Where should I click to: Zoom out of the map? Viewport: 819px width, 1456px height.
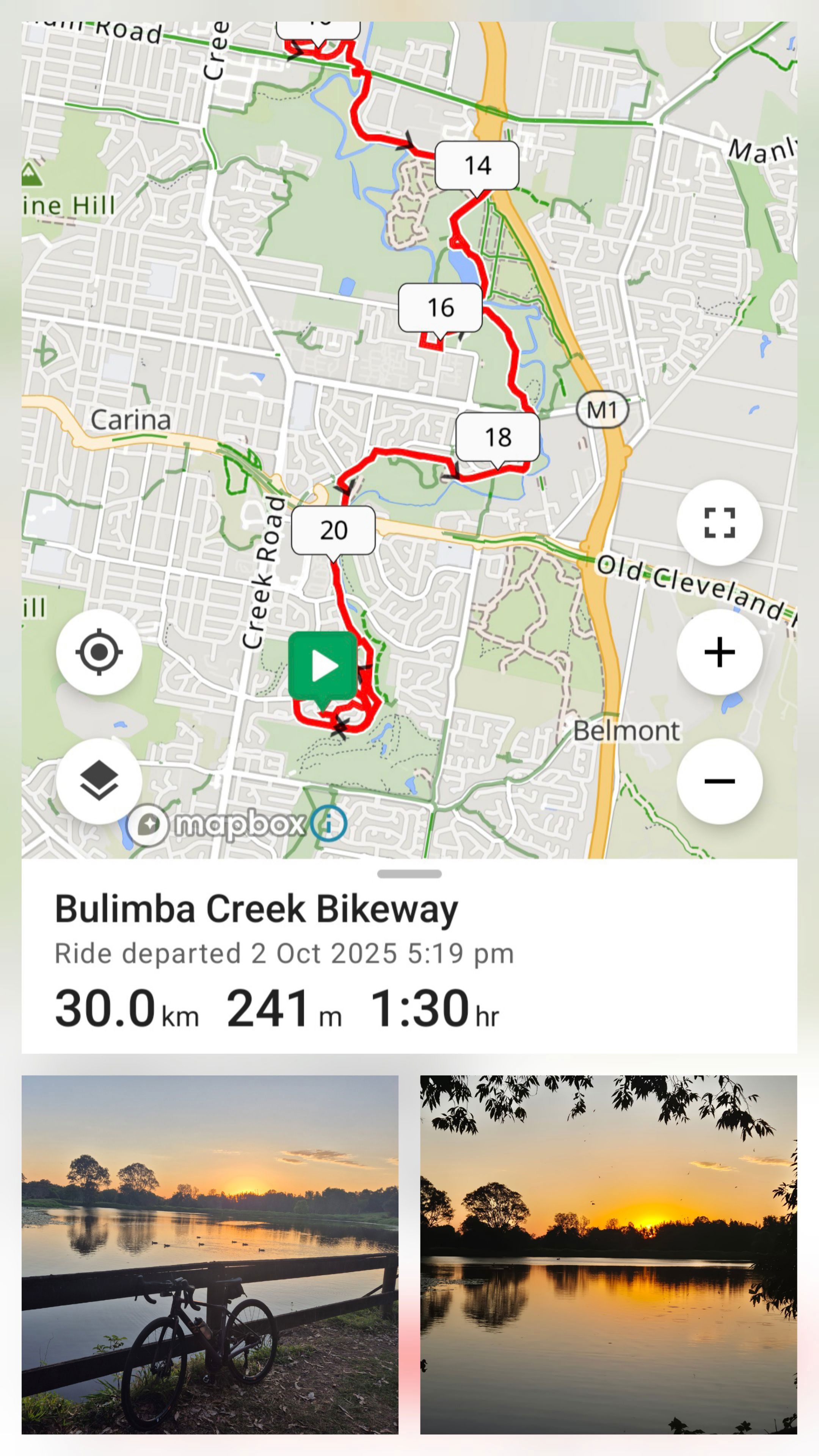point(719,781)
